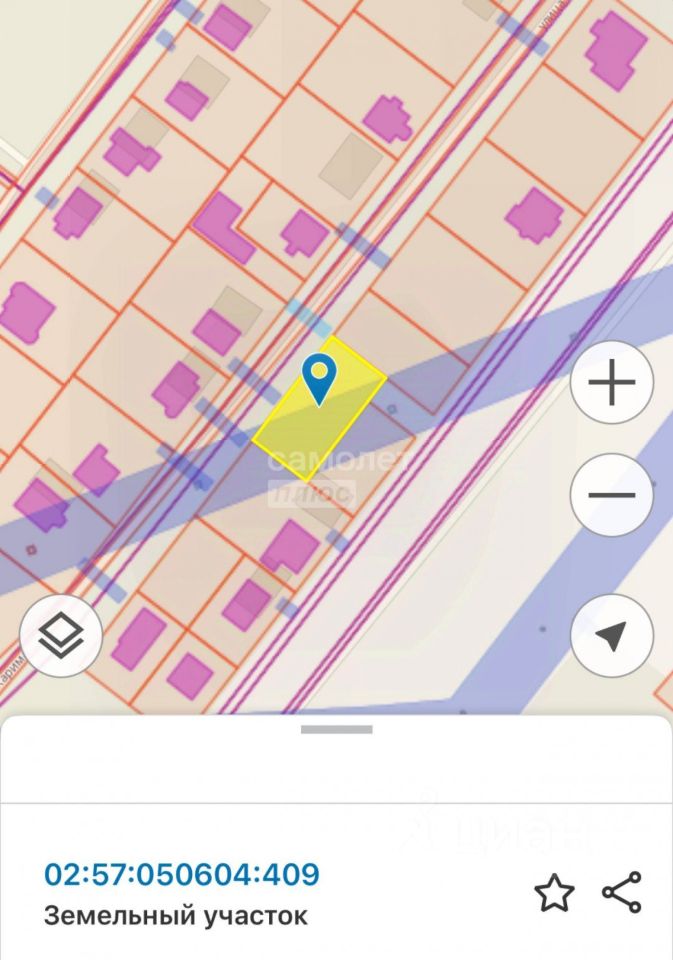Add land plot to favorites
Image resolution: width=673 pixels, height=960 pixels.
point(554,893)
